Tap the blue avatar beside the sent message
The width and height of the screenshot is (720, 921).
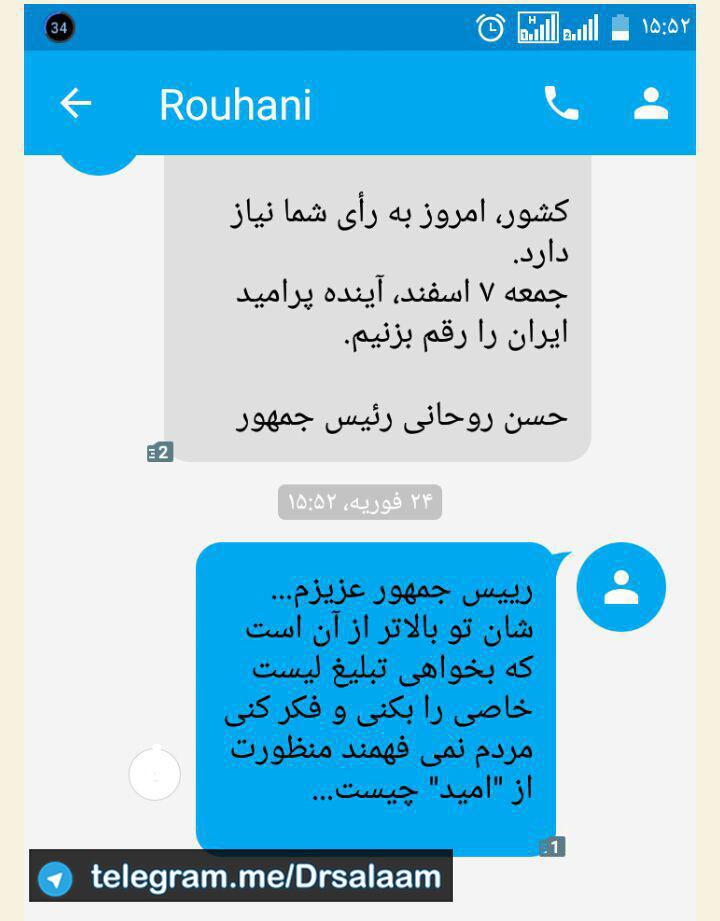621,587
